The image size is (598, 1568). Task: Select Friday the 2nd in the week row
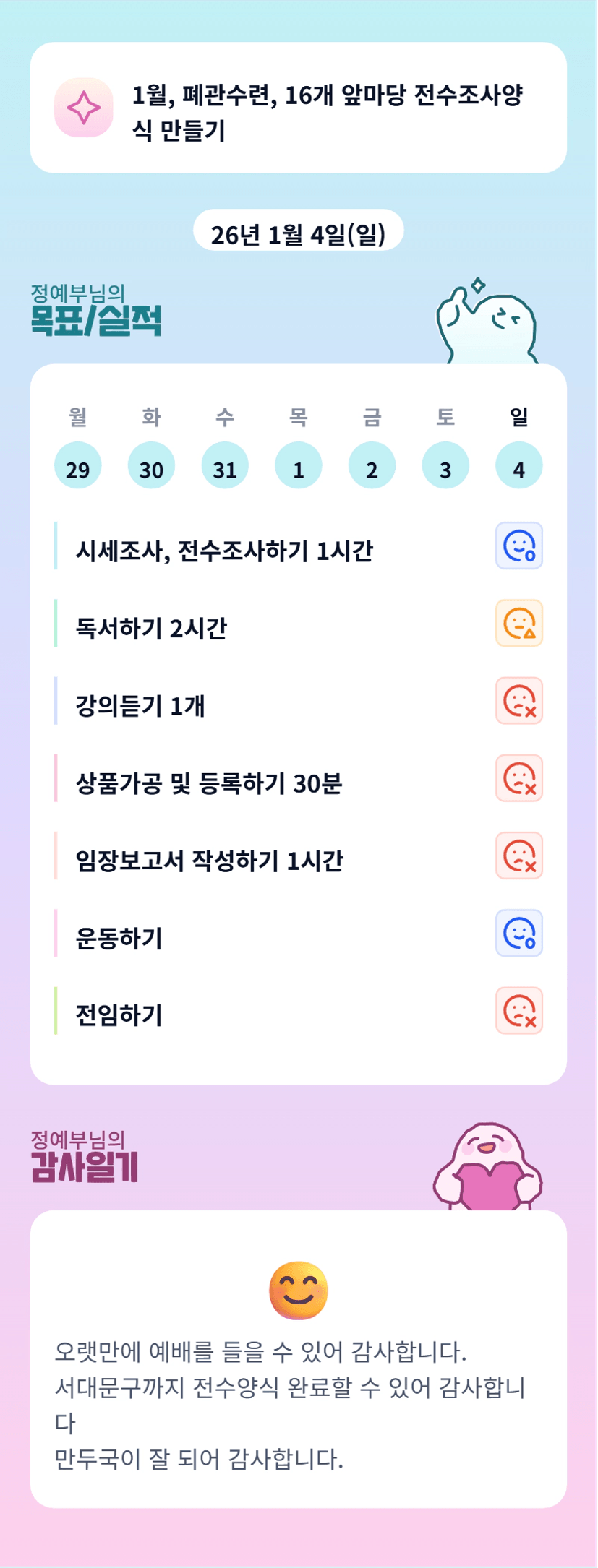372,465
